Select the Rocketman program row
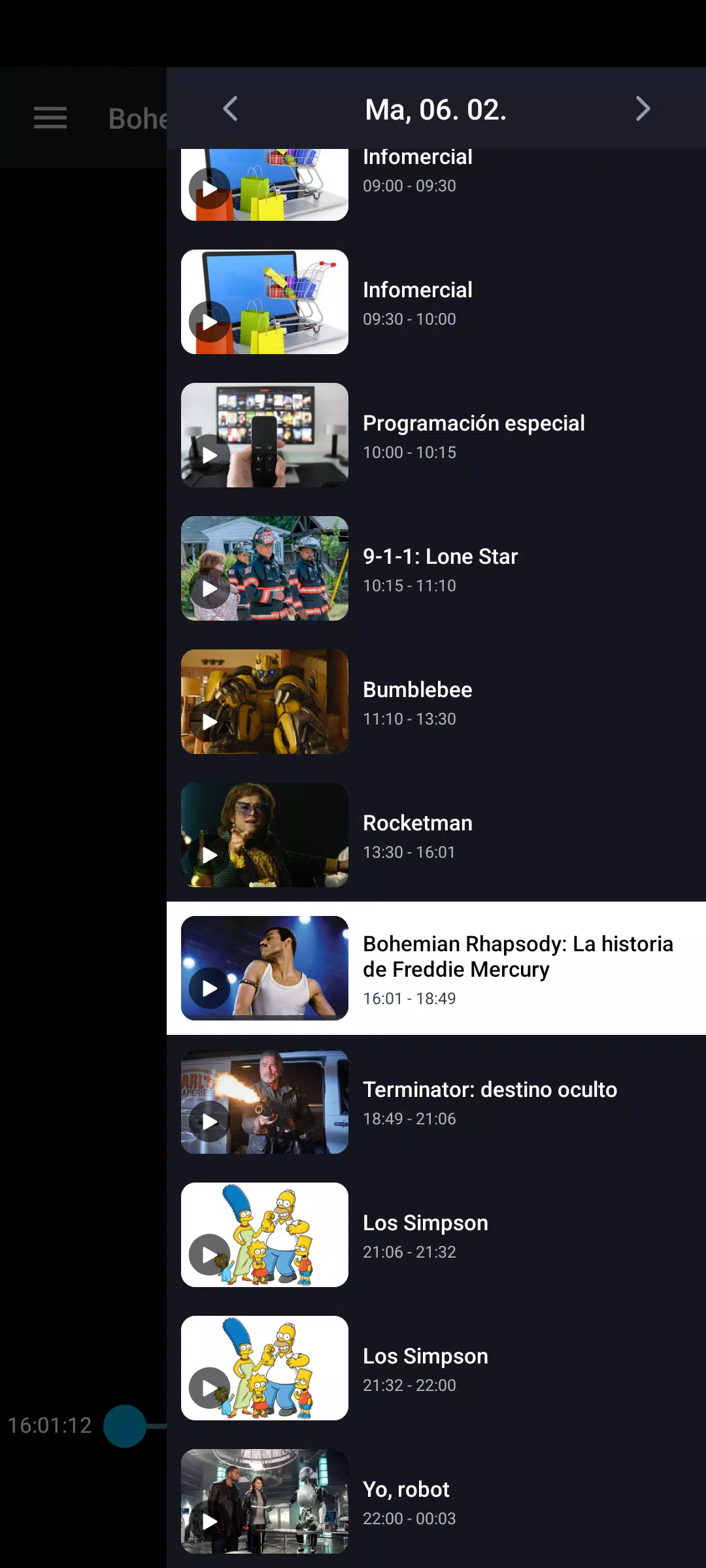 click(x=418, y=834)
